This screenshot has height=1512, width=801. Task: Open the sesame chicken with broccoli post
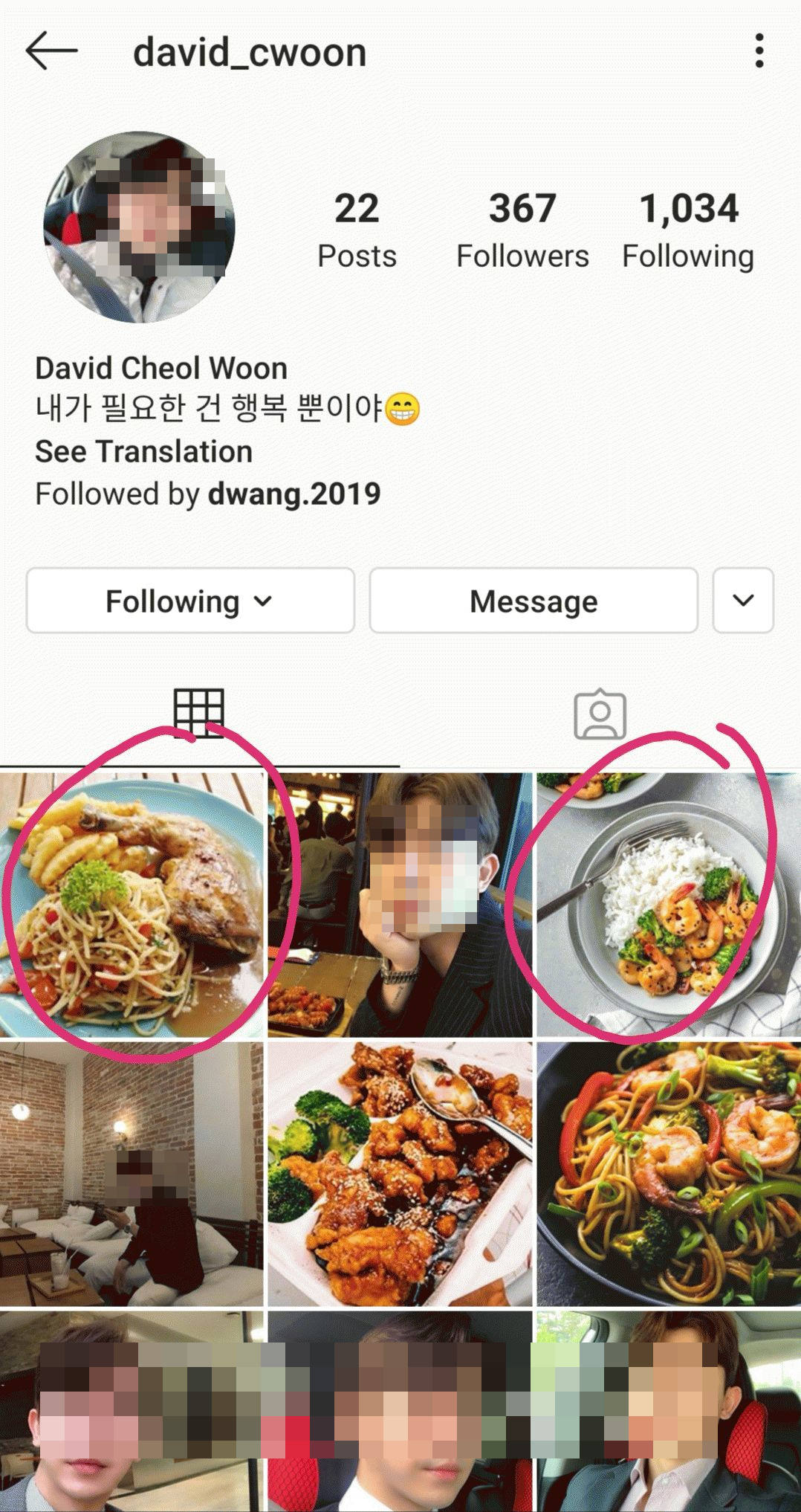[x=400, y=1174]
